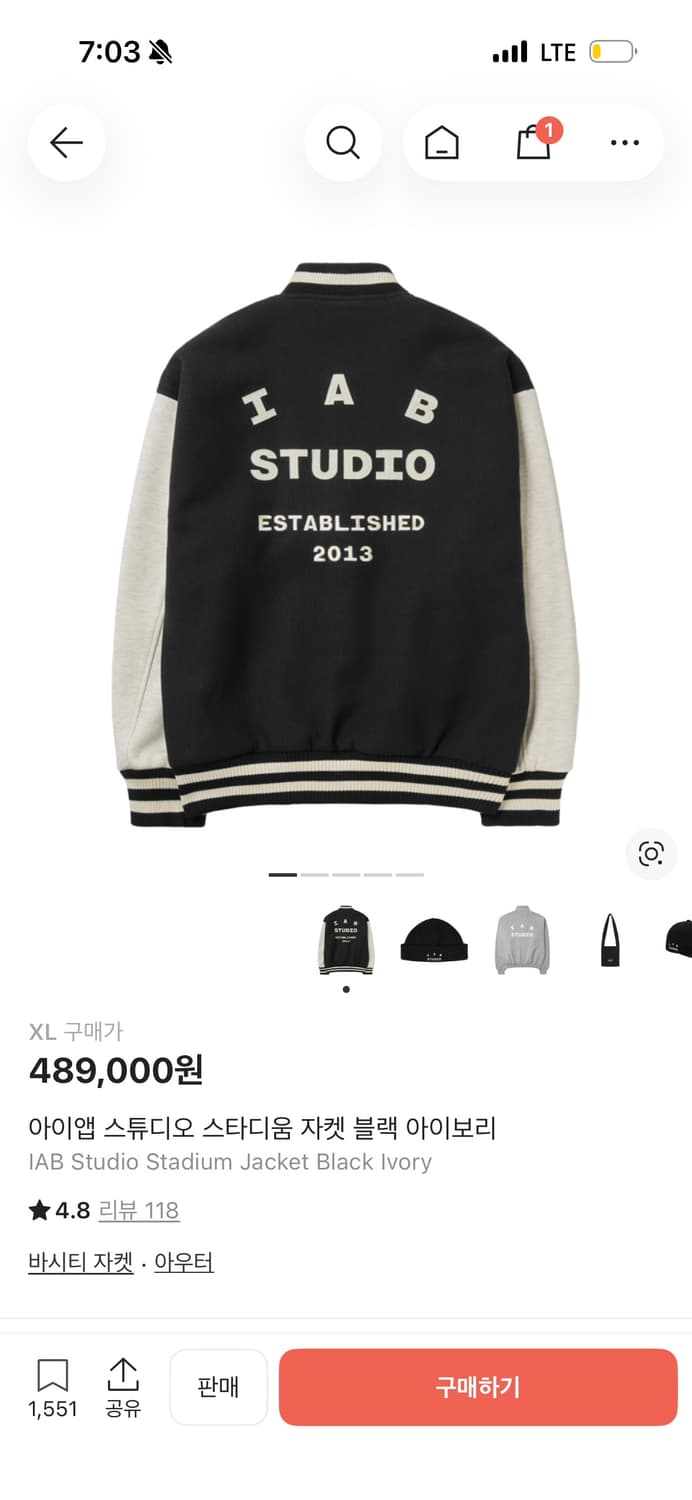Tap the red 구매하기 buy button
Screen dimensions: 692x1500
tap(478, 1387)
